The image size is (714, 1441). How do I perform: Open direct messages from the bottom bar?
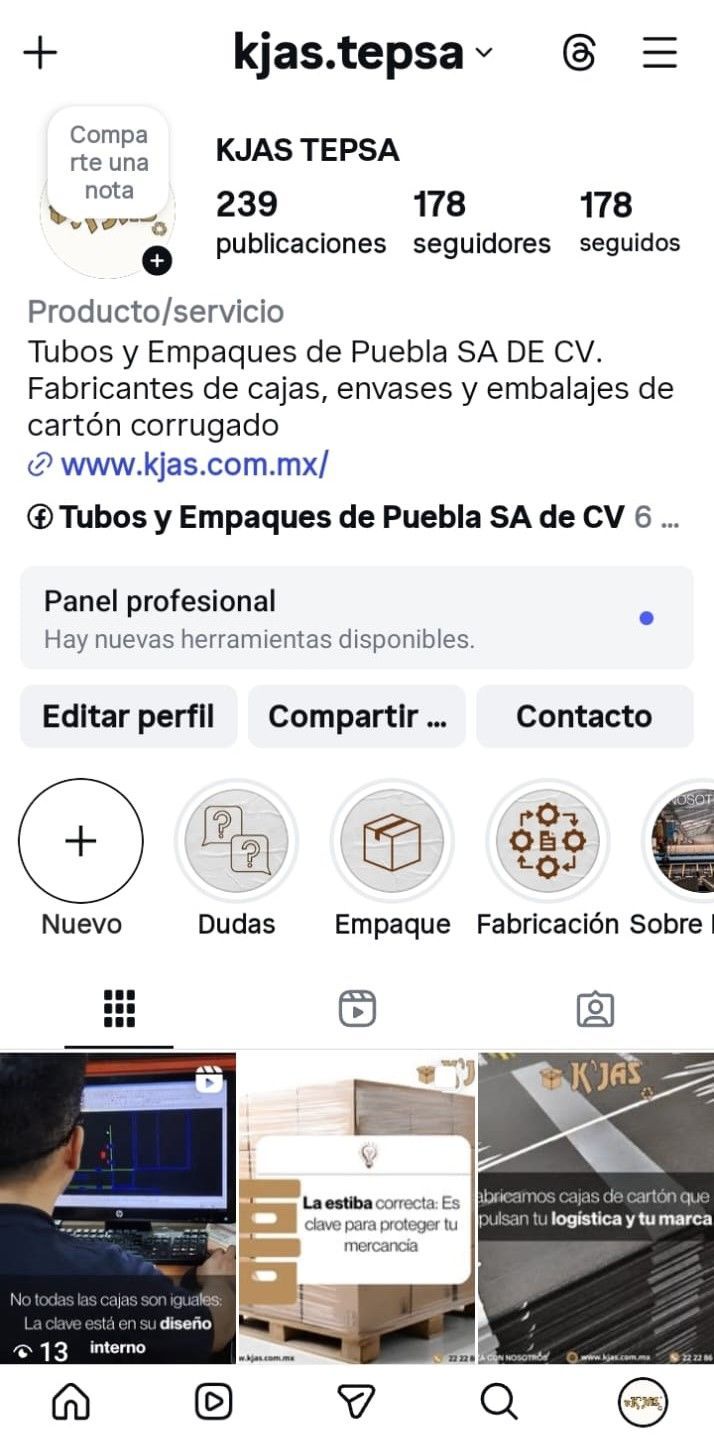(x=355, y=1402)
